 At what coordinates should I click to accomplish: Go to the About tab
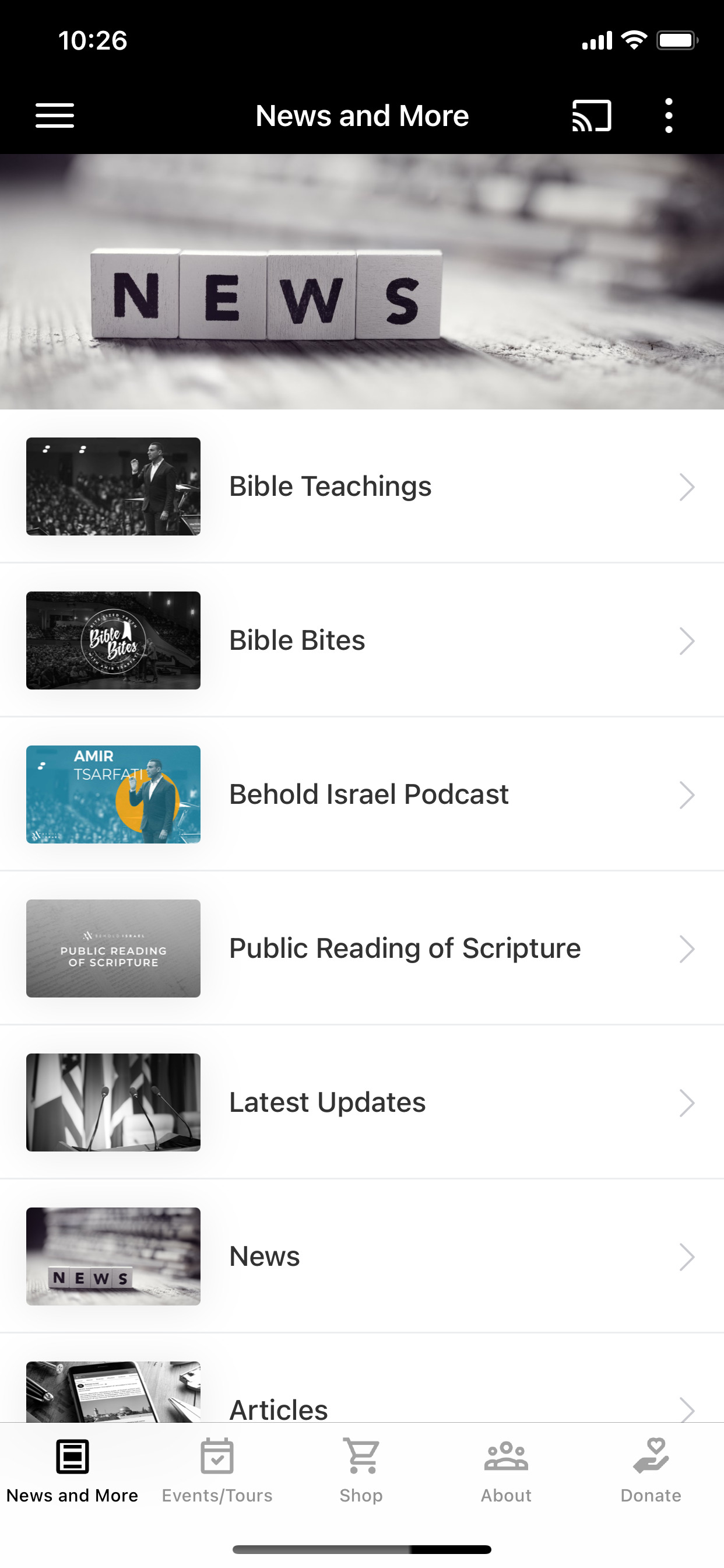tap(506, 1469)
